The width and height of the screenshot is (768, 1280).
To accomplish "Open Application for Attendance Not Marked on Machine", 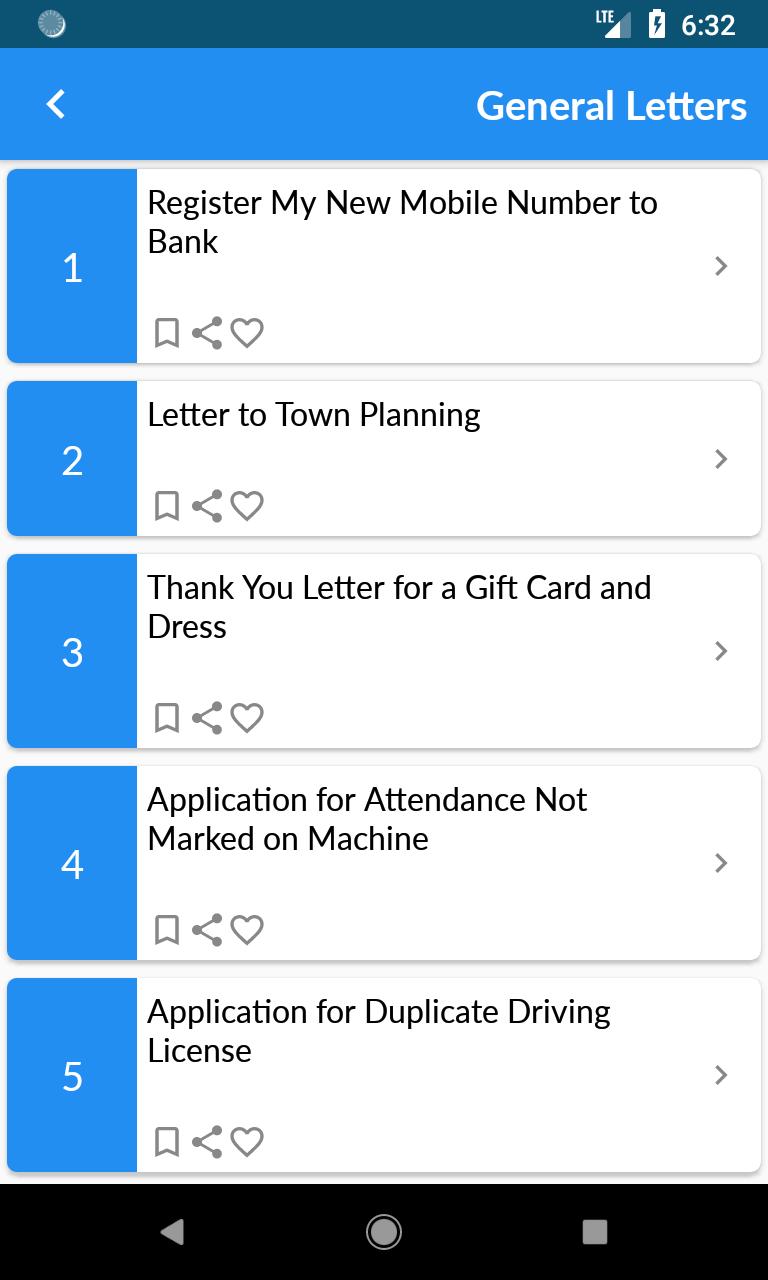I will click(x=384, y=863).
